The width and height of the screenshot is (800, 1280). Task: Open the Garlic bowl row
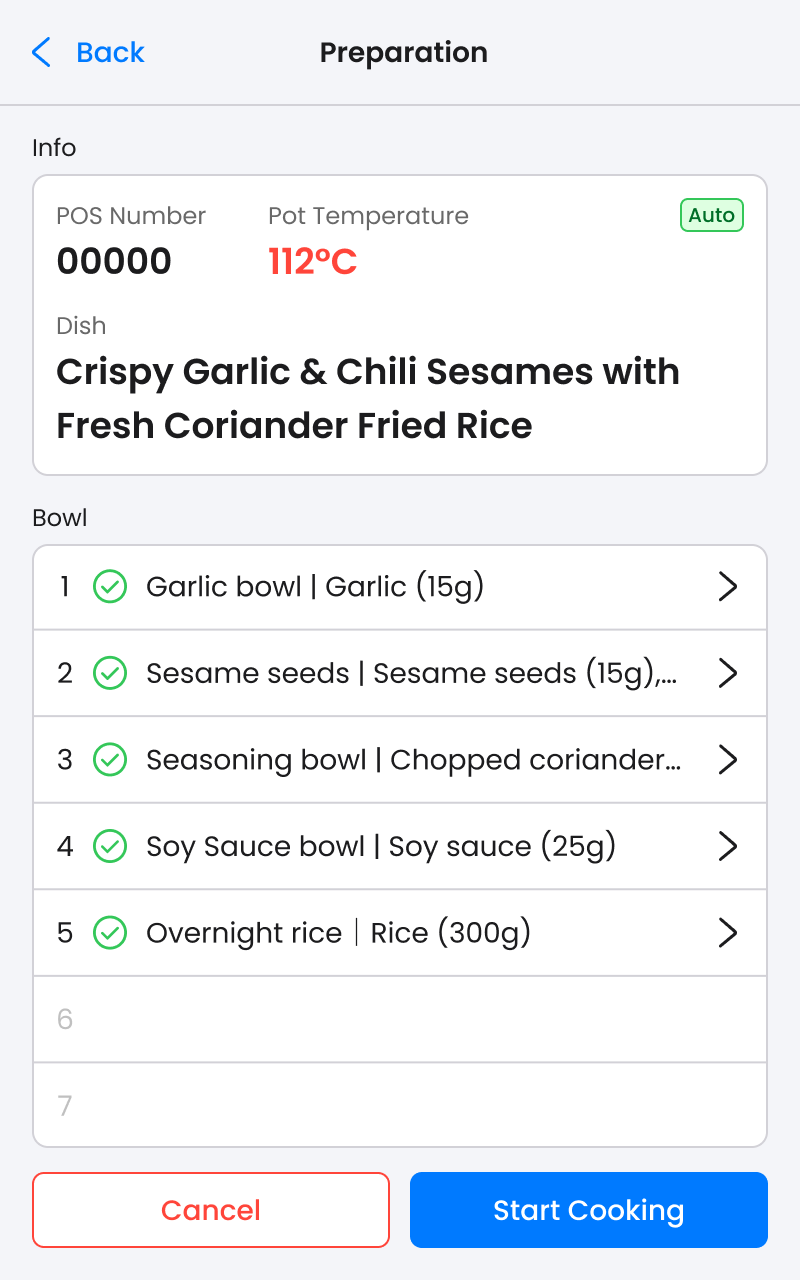[x=400, y=587]
